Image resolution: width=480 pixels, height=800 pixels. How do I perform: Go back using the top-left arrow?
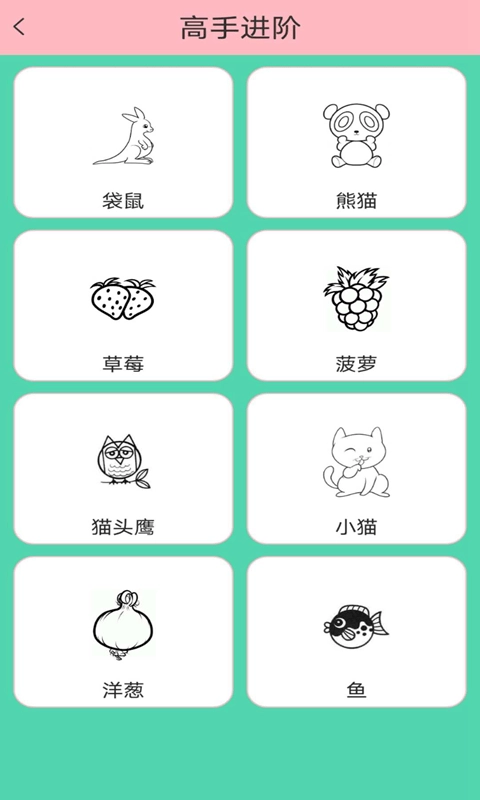coord(19,27)
